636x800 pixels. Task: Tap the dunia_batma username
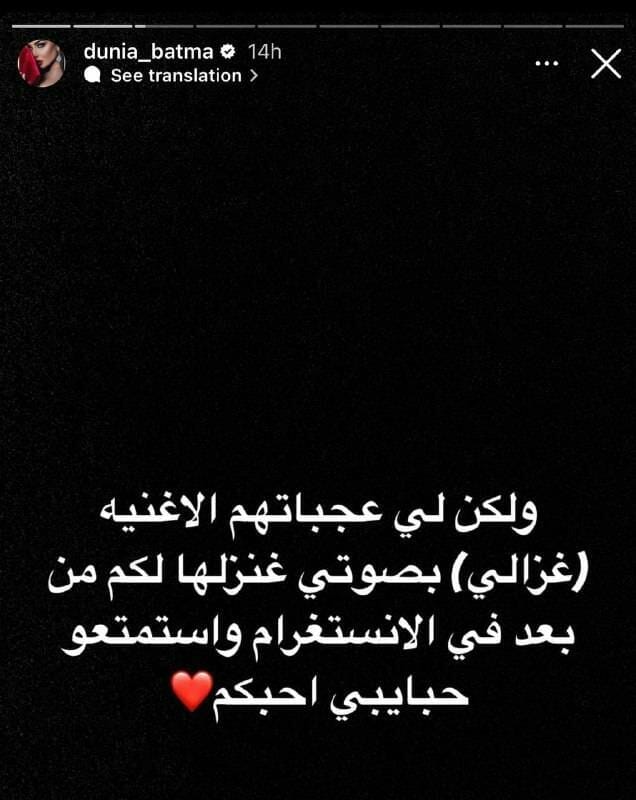click(149, 51)
